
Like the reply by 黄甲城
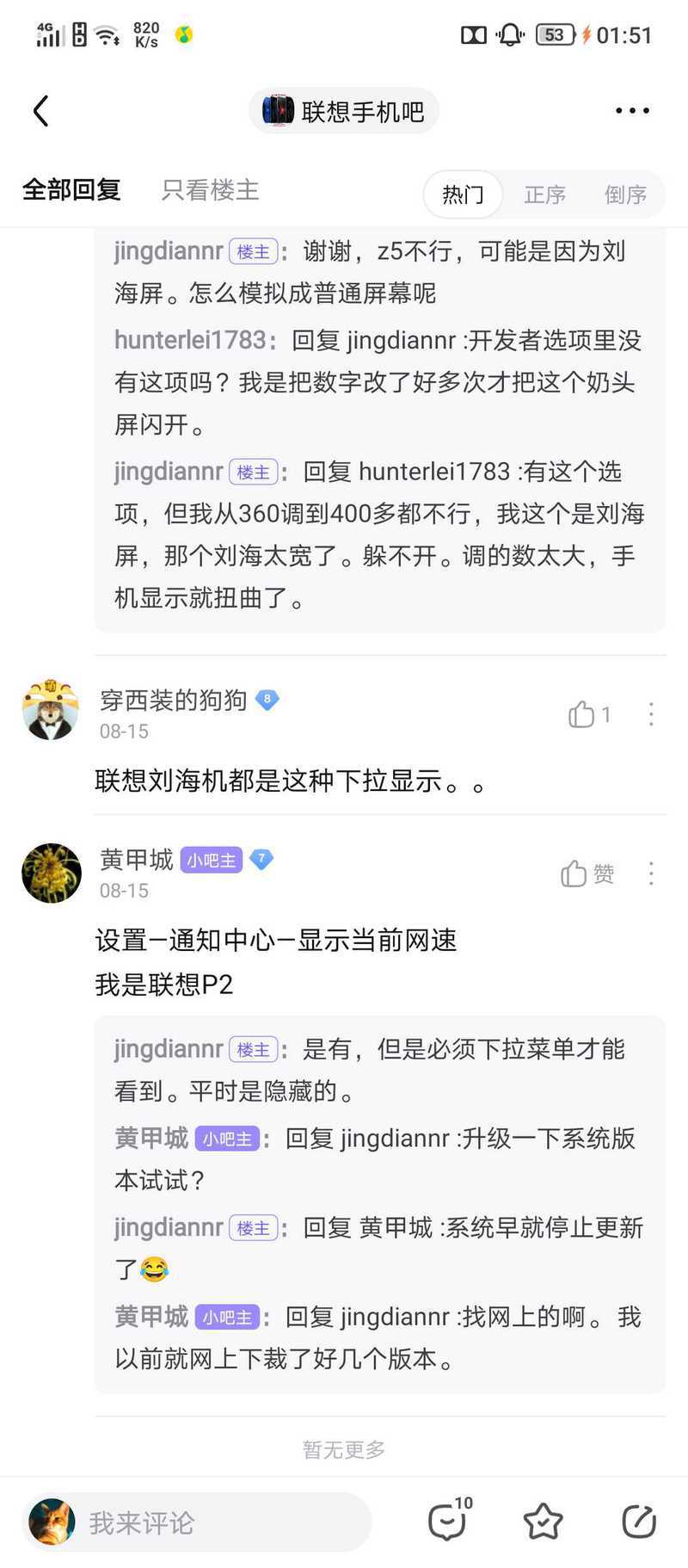point(587,874)
